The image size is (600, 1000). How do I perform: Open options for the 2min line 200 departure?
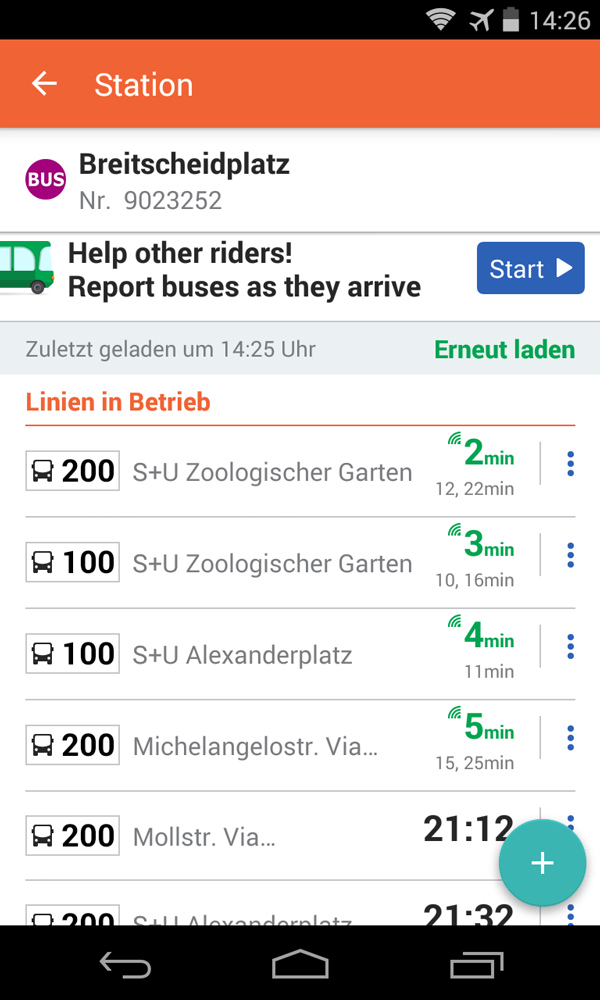570,464
